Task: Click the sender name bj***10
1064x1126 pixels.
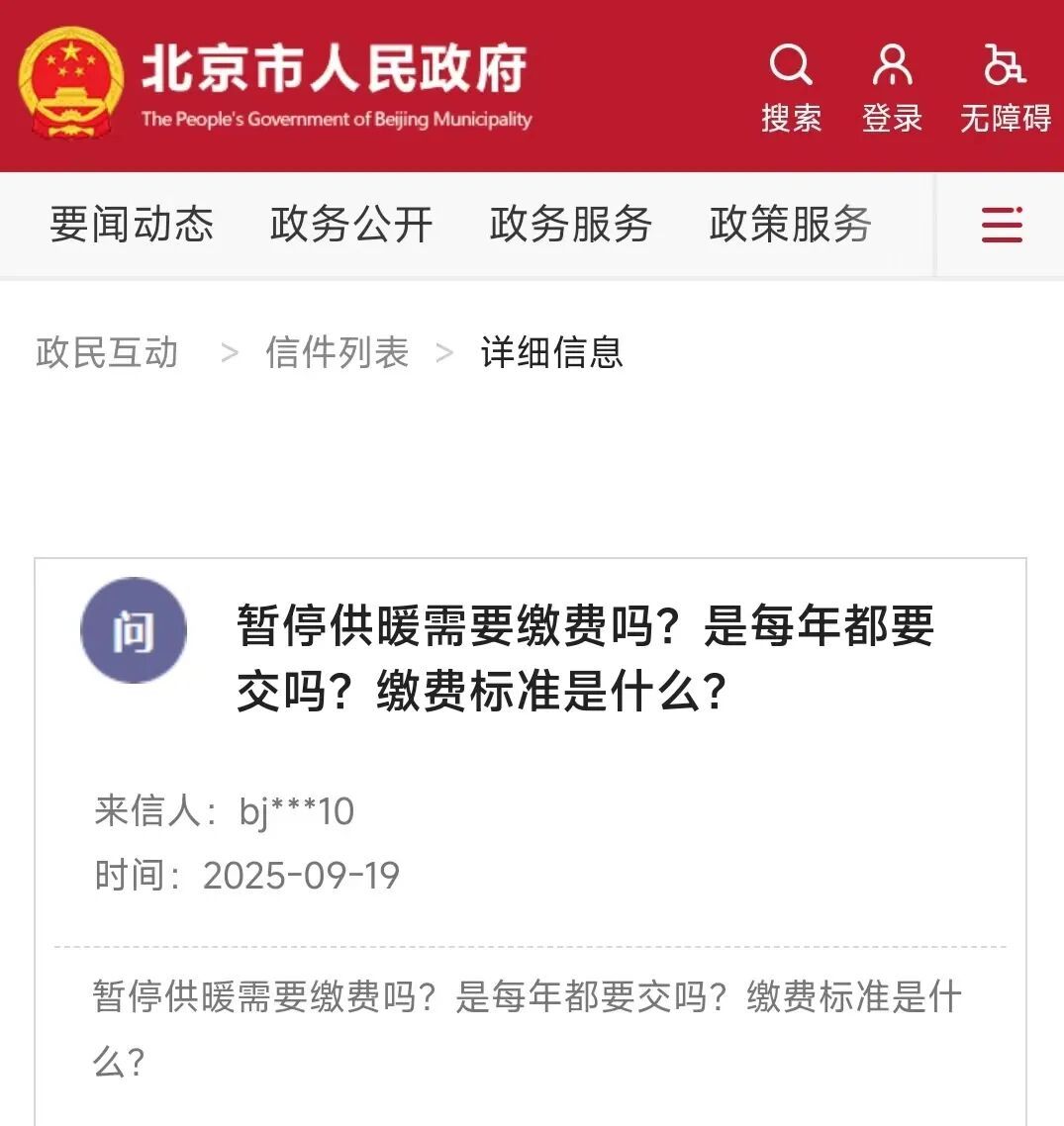Action: click(x=297, y=811)
